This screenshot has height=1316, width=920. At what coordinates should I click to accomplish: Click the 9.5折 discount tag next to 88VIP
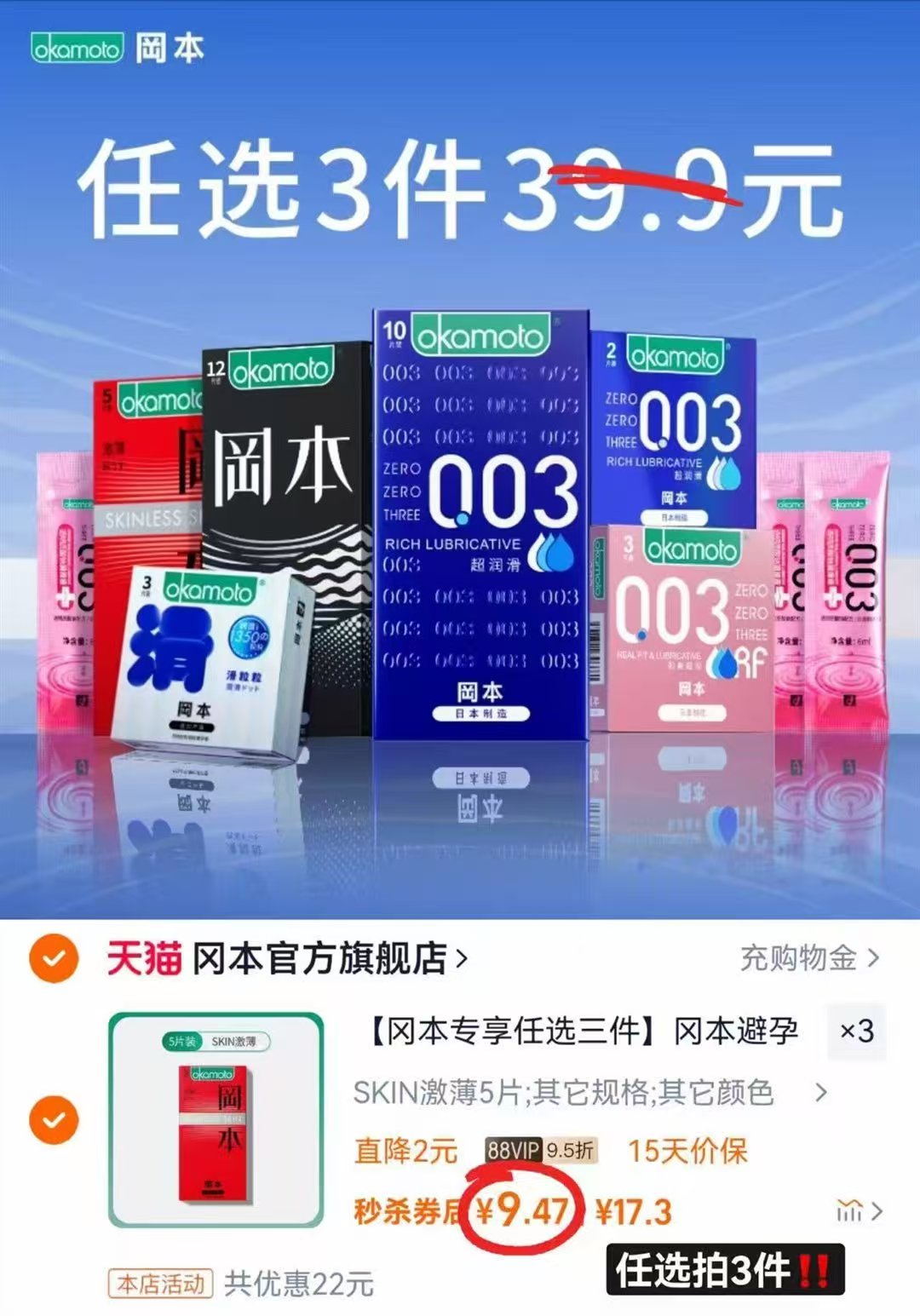[572, 1149]
